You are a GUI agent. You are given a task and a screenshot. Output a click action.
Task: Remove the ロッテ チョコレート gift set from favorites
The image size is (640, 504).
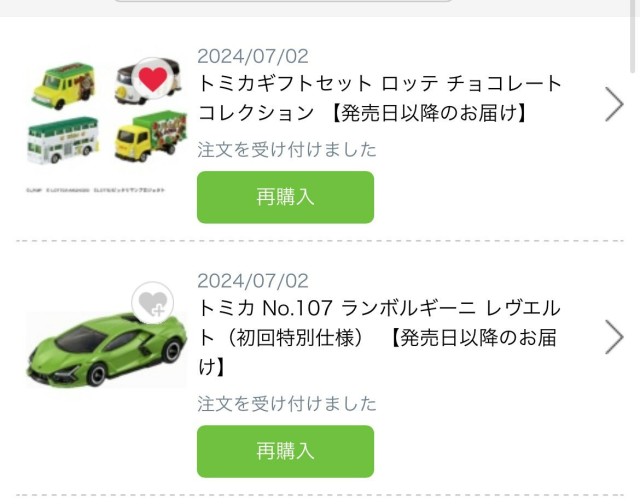point(152,78)
